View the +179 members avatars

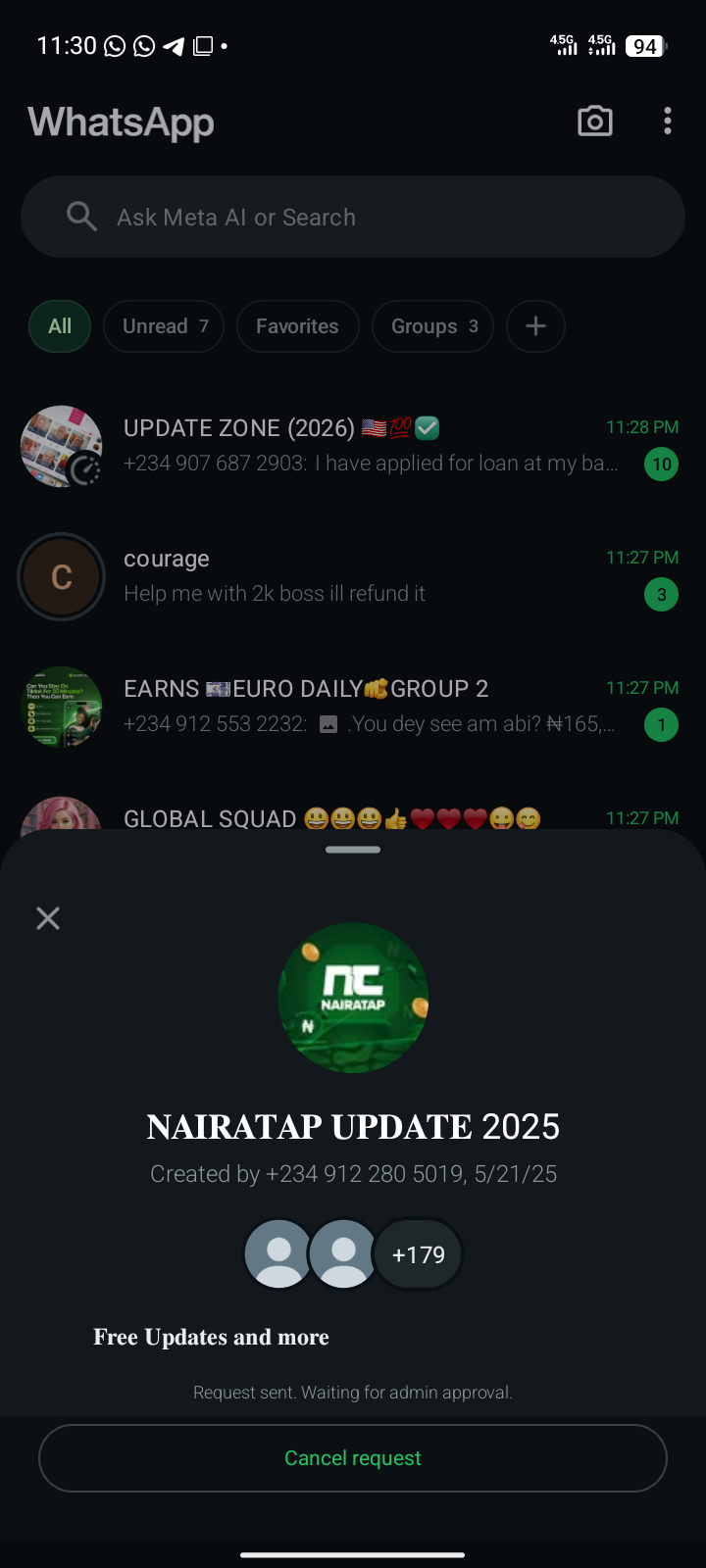[x=418, y=1254]
